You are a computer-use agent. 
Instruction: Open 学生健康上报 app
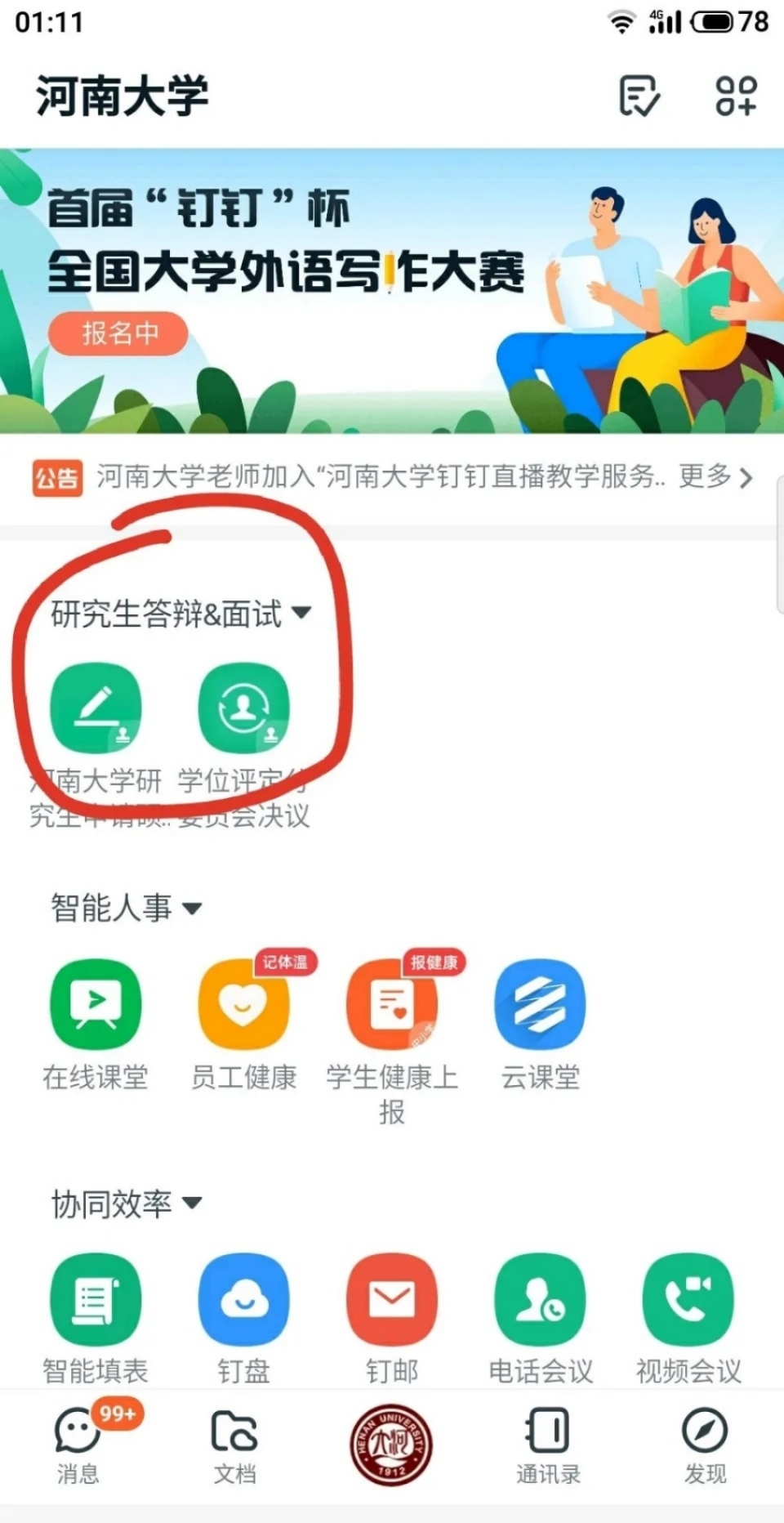pyautogui.click(x=392, y=1004)
